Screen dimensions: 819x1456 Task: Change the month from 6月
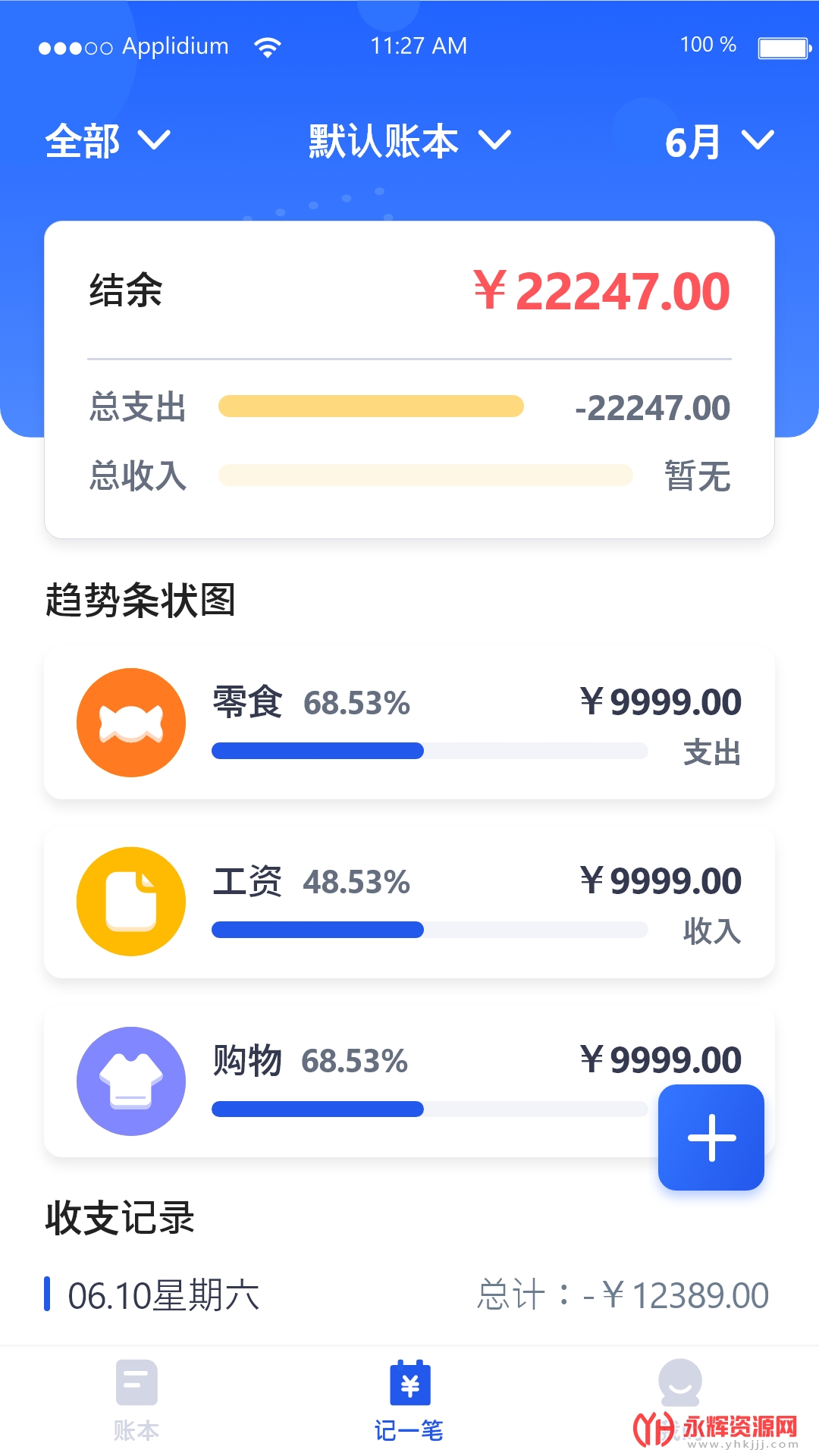[718, 141]
